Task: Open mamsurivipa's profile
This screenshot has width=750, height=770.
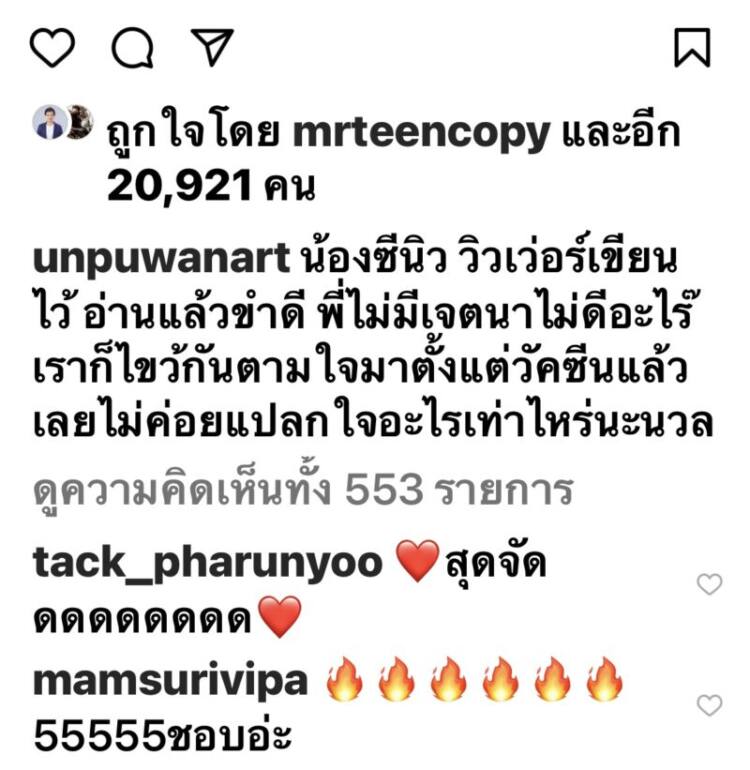Action: tap(170, 682)
